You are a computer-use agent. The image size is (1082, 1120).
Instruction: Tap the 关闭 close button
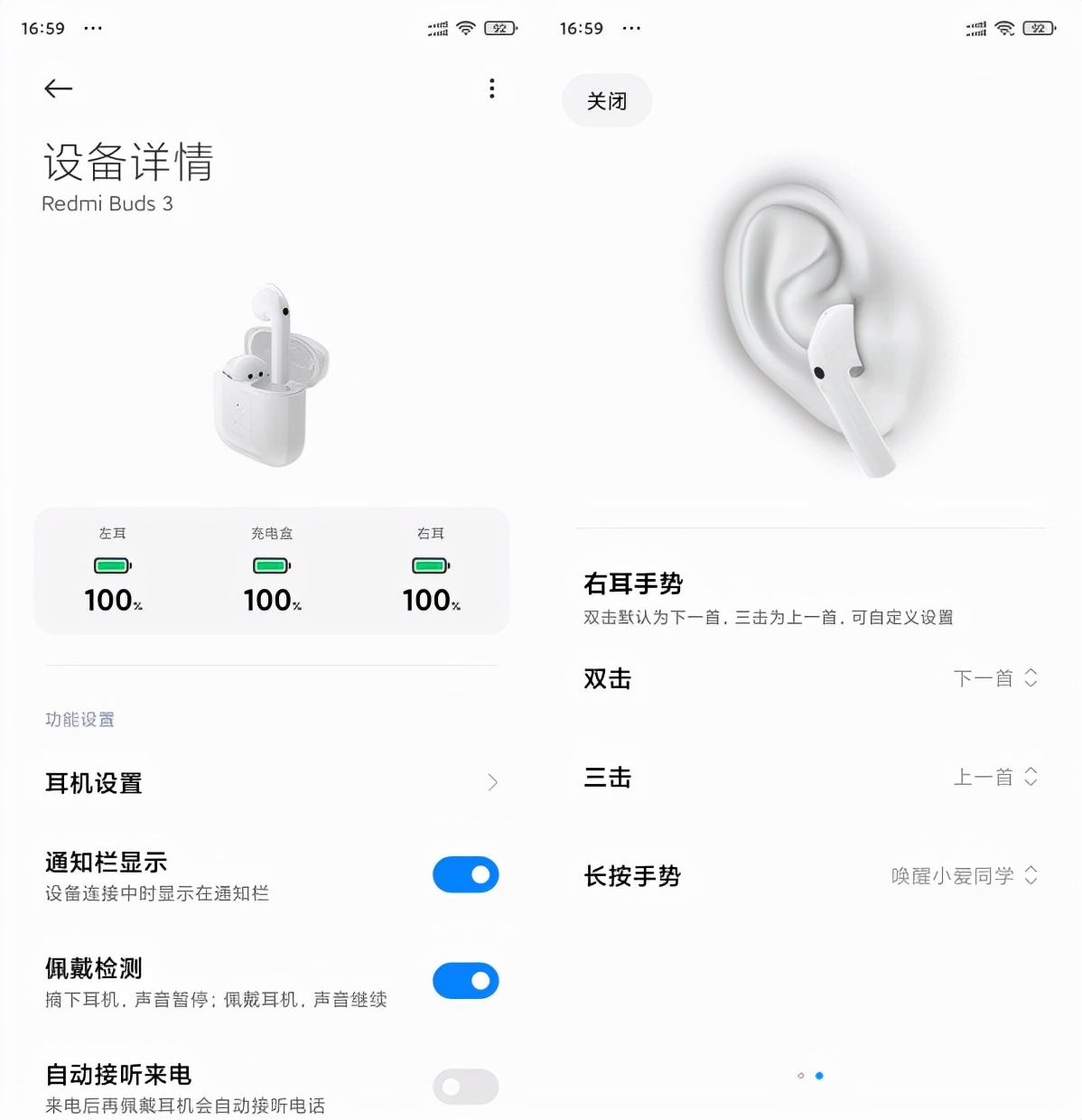(x=607, y=100)
